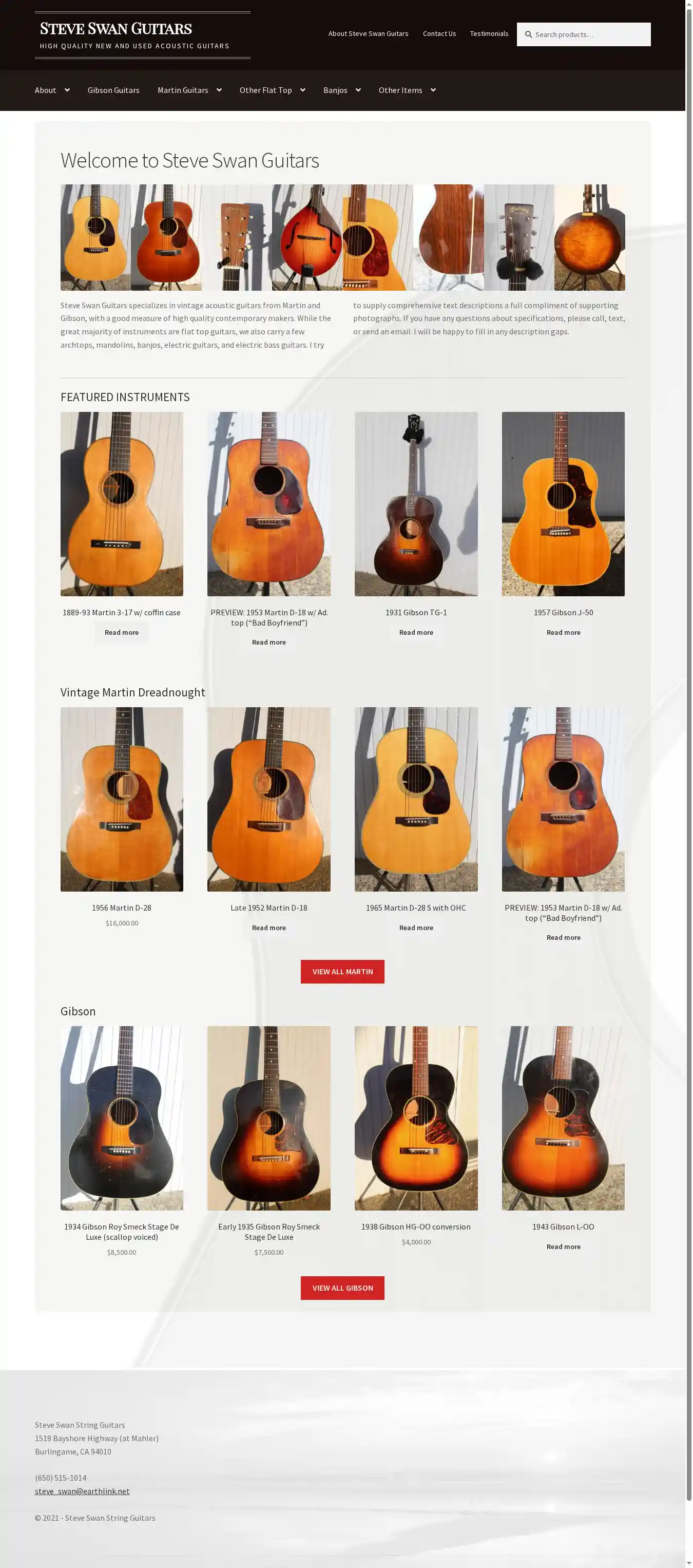The height and width of the screenshot is (1568, 693).
Task: Open Gibson Guitars in the navigation
Action: pos(113,90)
